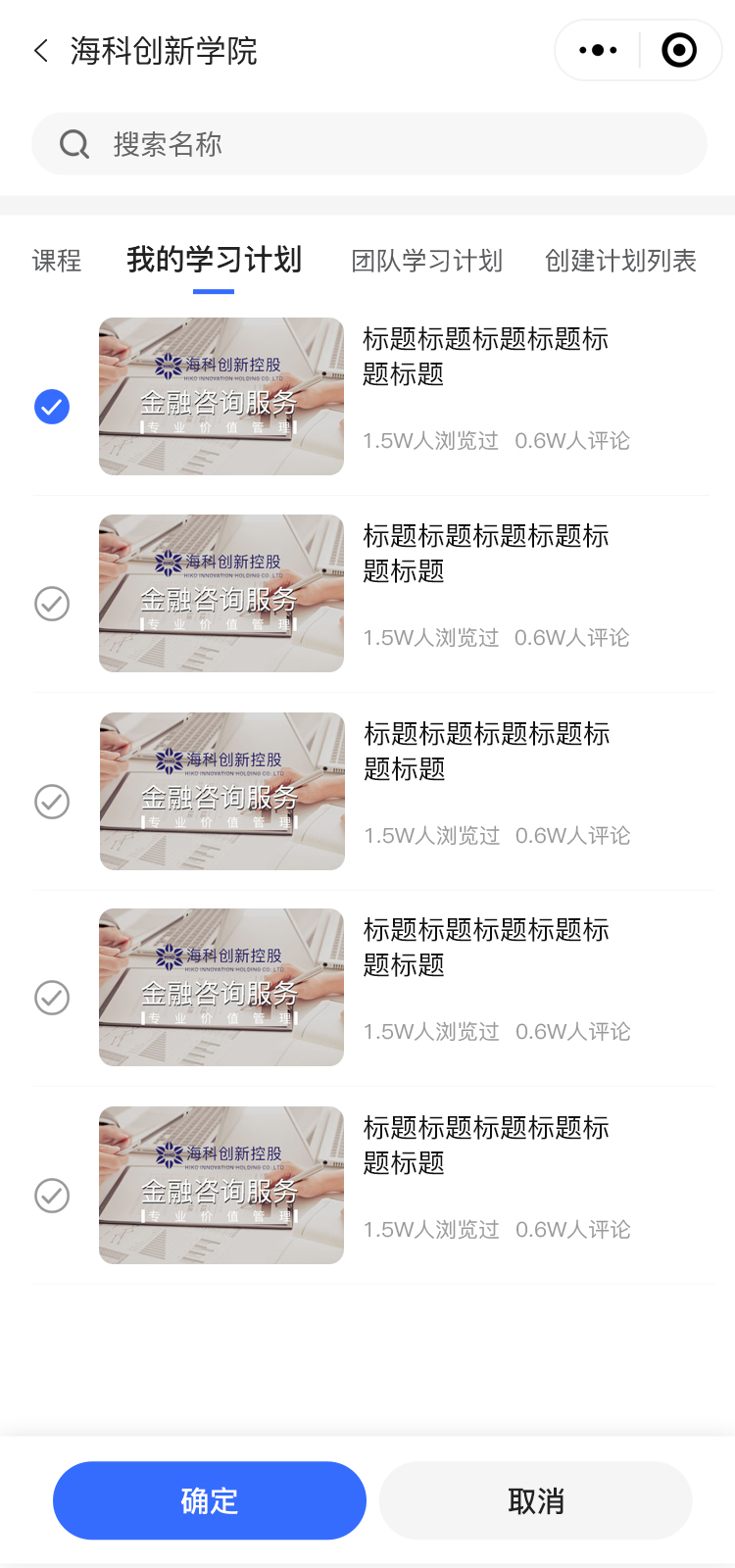Go to the 创建计划列表 tab
735x1568 pixels.
[620, 261]
